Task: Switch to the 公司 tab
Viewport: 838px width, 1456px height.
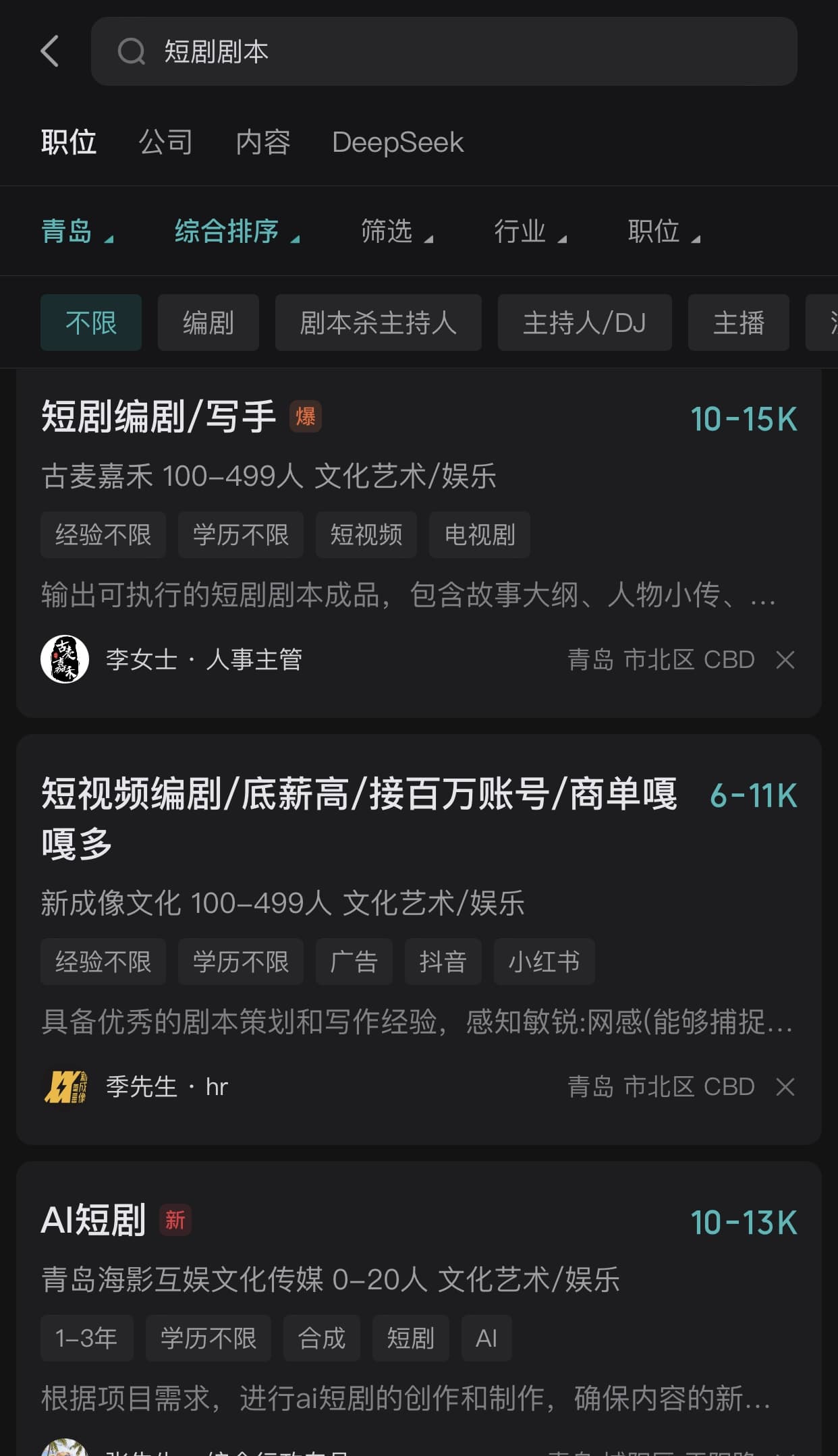Action: pyautogui.click(x=165, y=142)
